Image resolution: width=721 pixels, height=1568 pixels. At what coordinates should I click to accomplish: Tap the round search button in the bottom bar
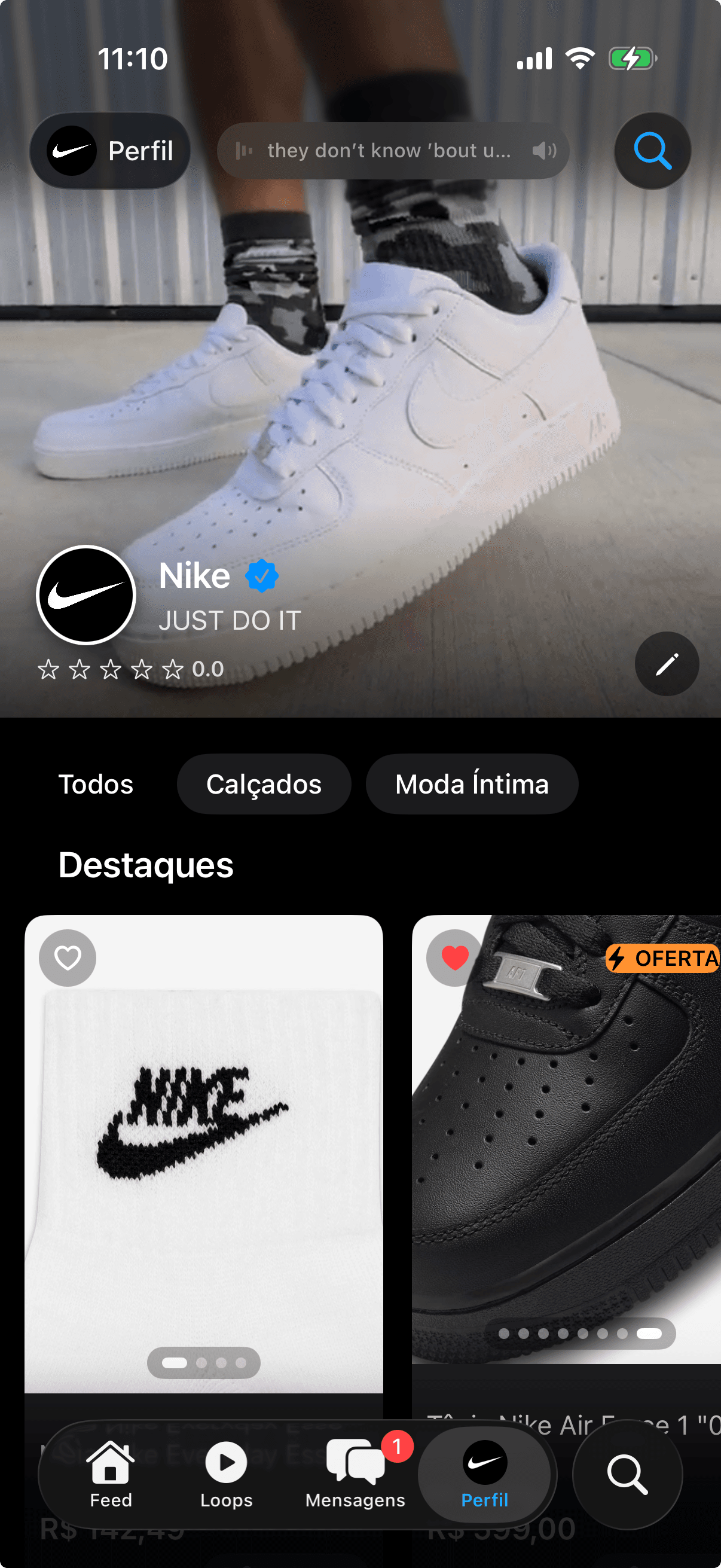click(x=627, y=1474)
